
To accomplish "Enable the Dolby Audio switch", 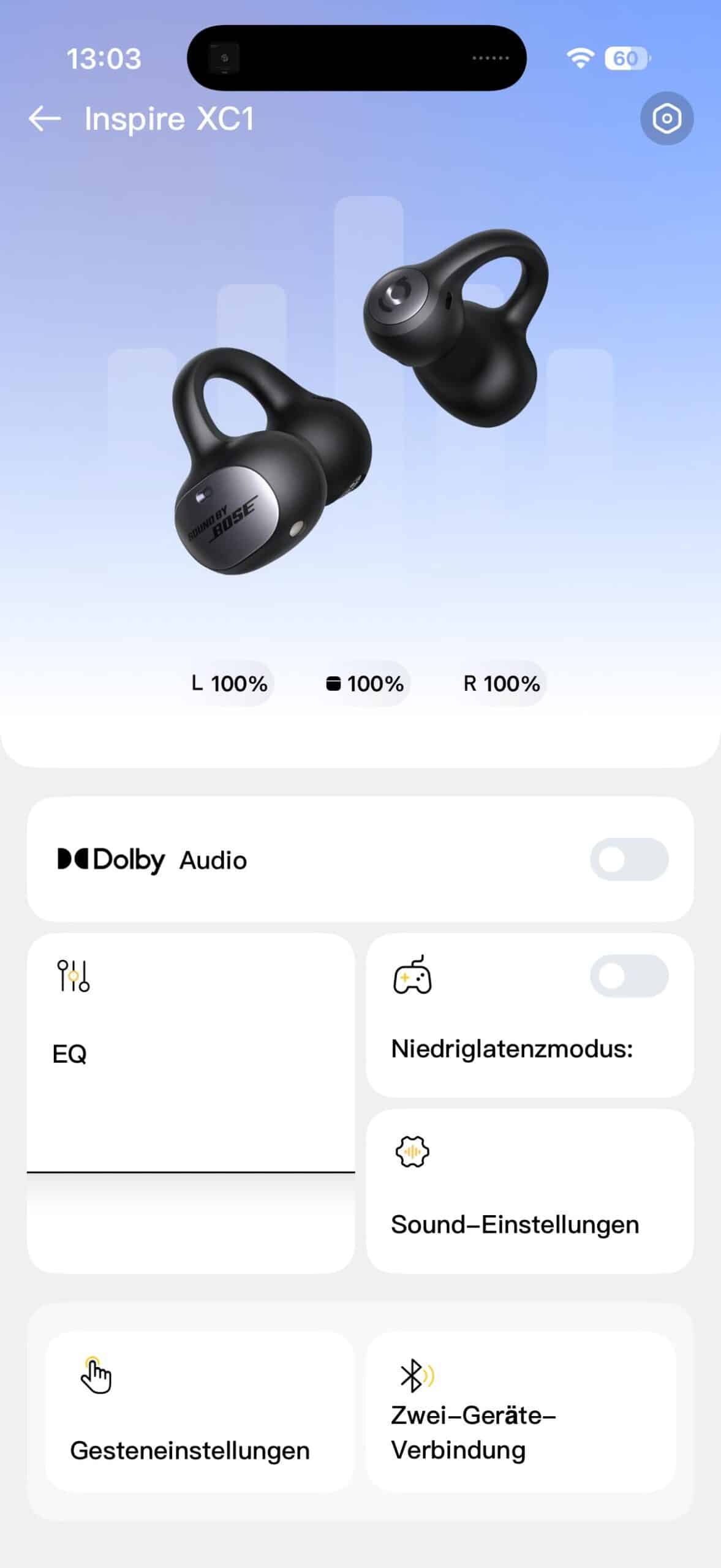I will (x=629, y=859).
